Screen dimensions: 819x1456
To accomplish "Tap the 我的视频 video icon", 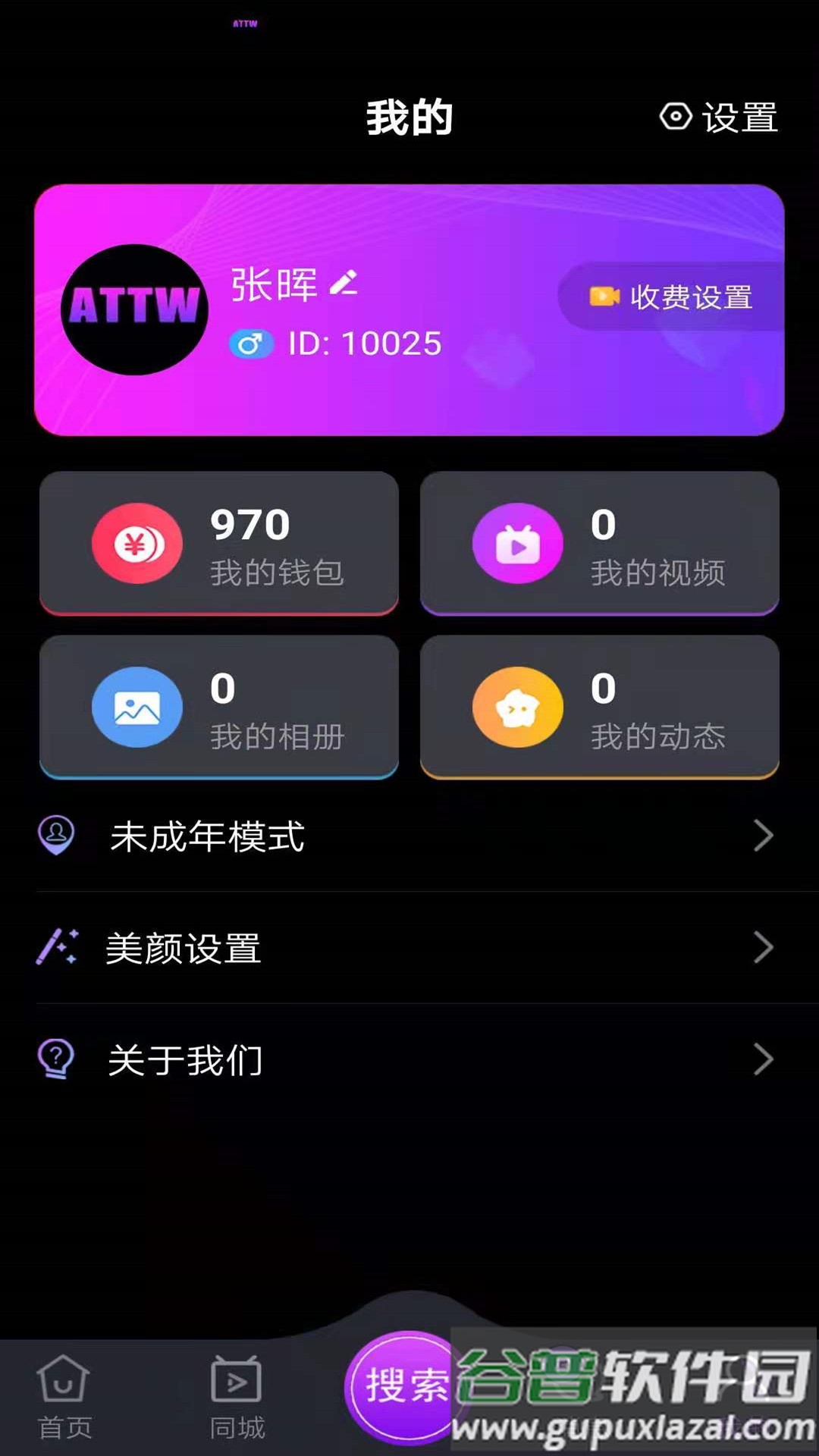I will (x=517, y=543).
